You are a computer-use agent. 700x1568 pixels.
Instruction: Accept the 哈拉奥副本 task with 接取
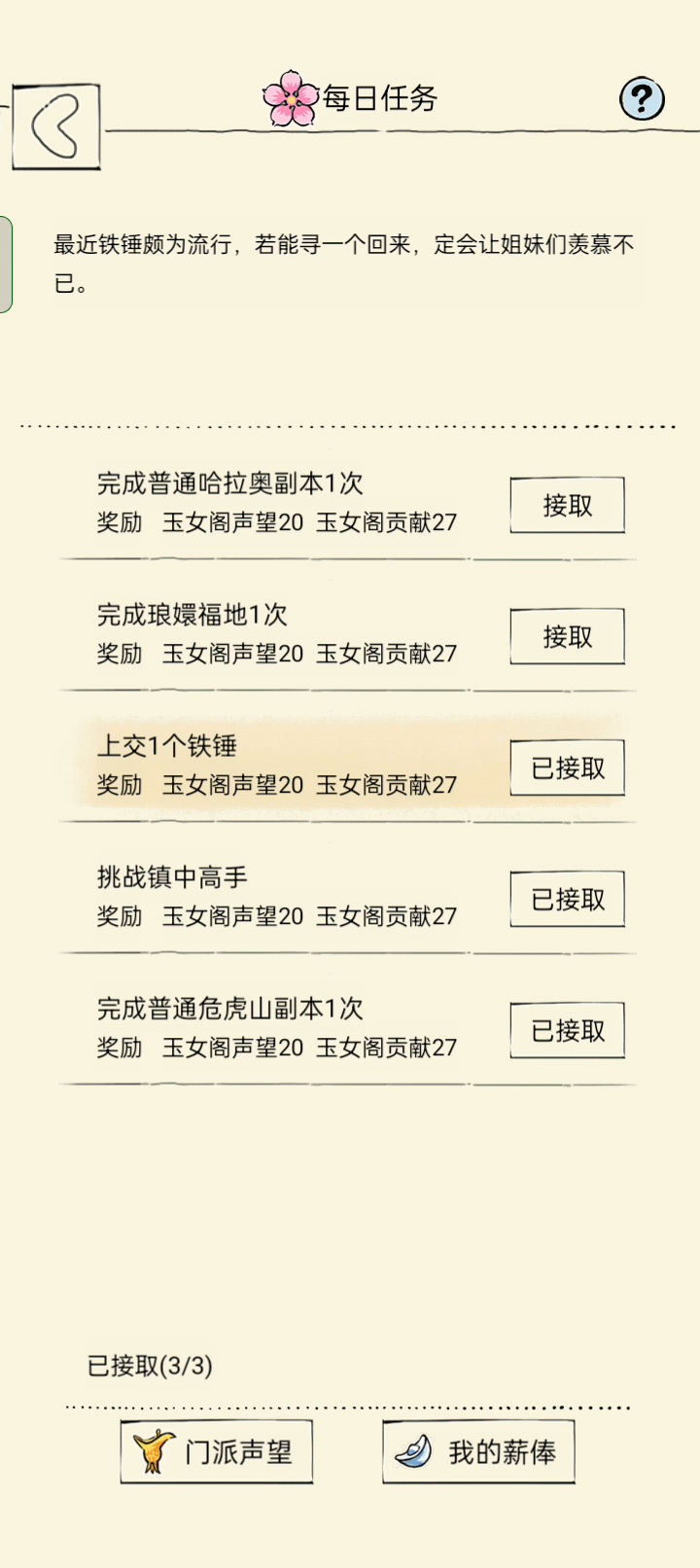point(567,505)
